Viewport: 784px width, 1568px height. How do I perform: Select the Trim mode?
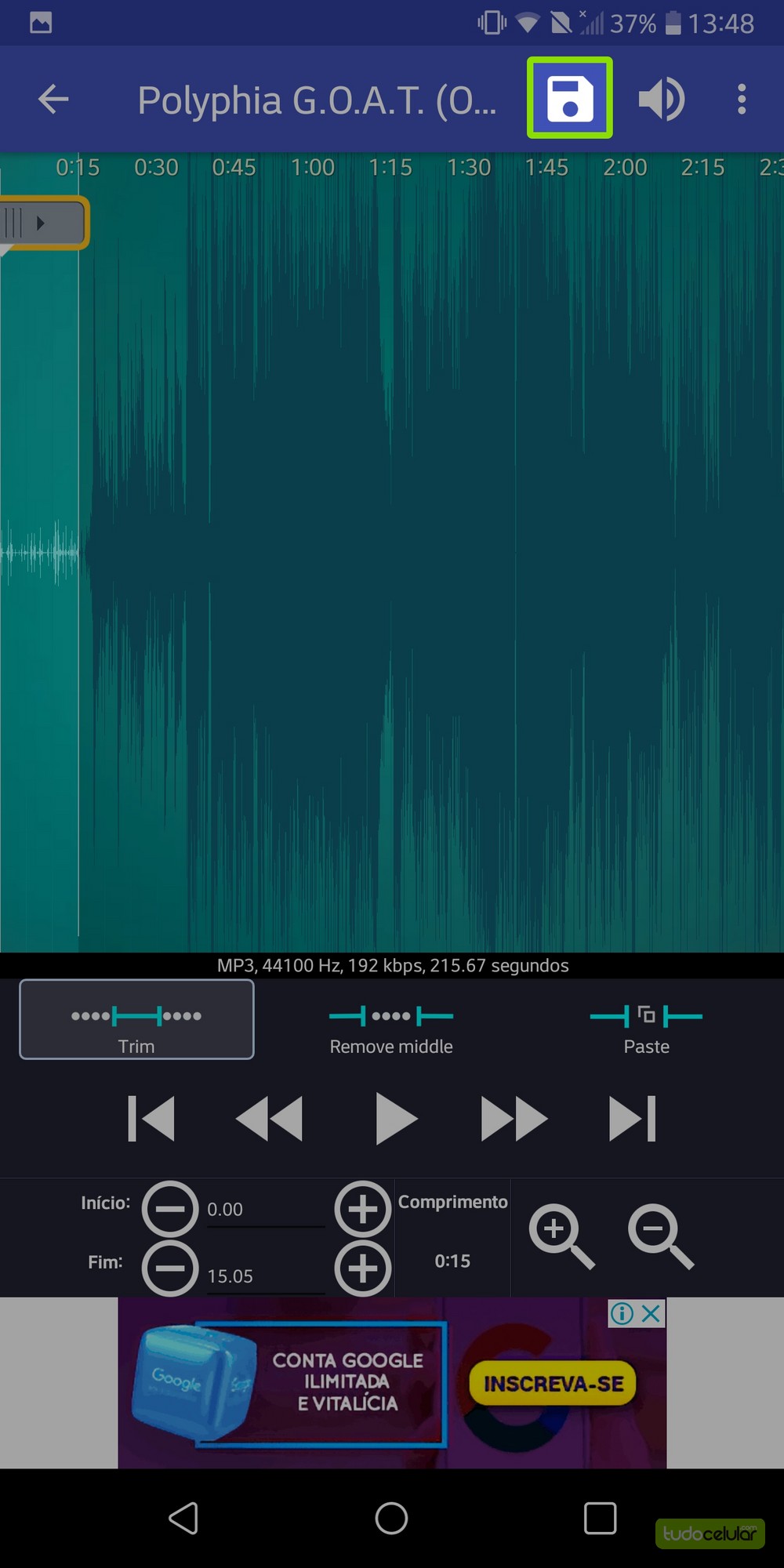136,1019
